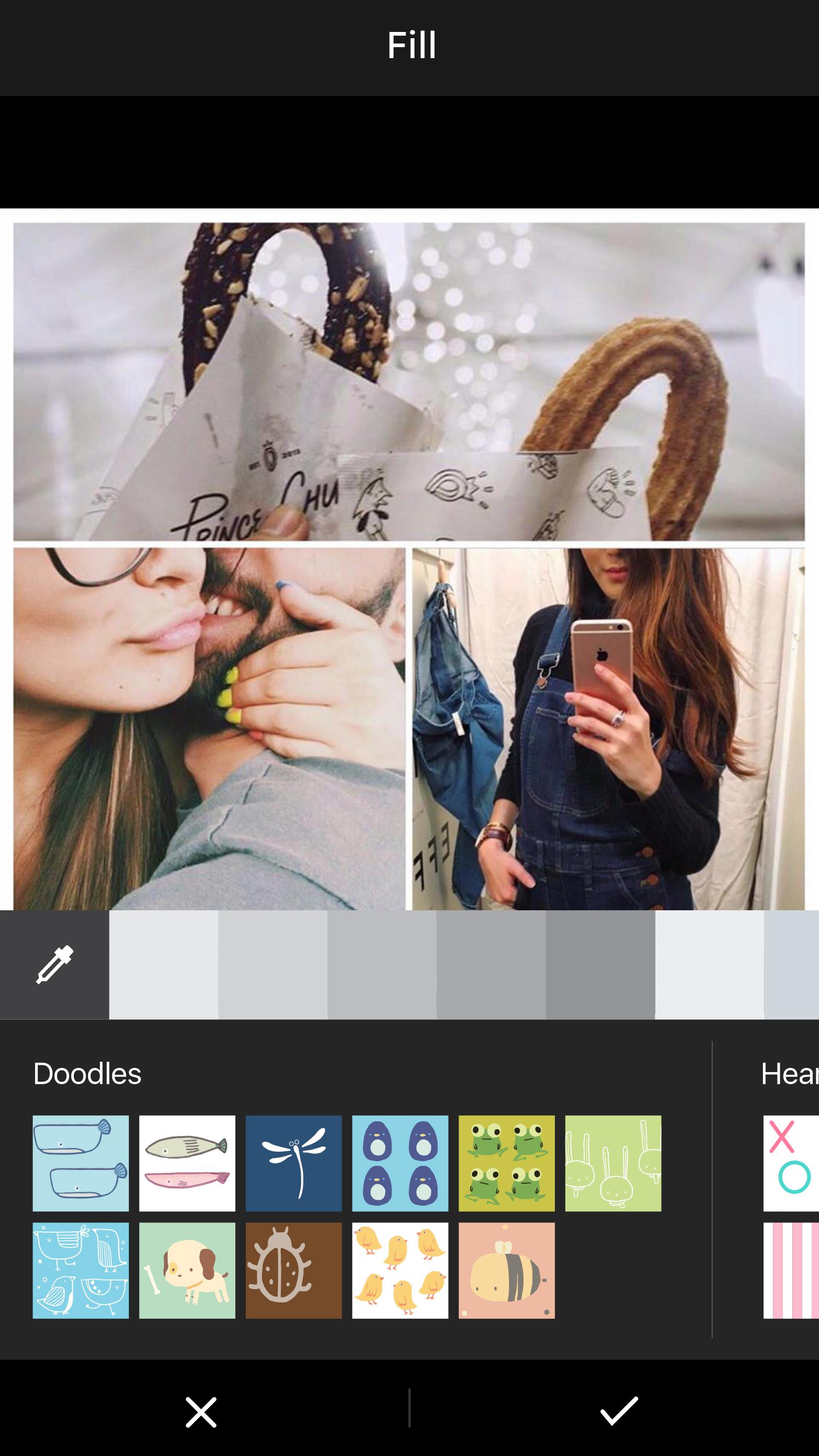
Task: Choose the blue birds pattern
Action: pyautogui.click(x=80, y=1270)
